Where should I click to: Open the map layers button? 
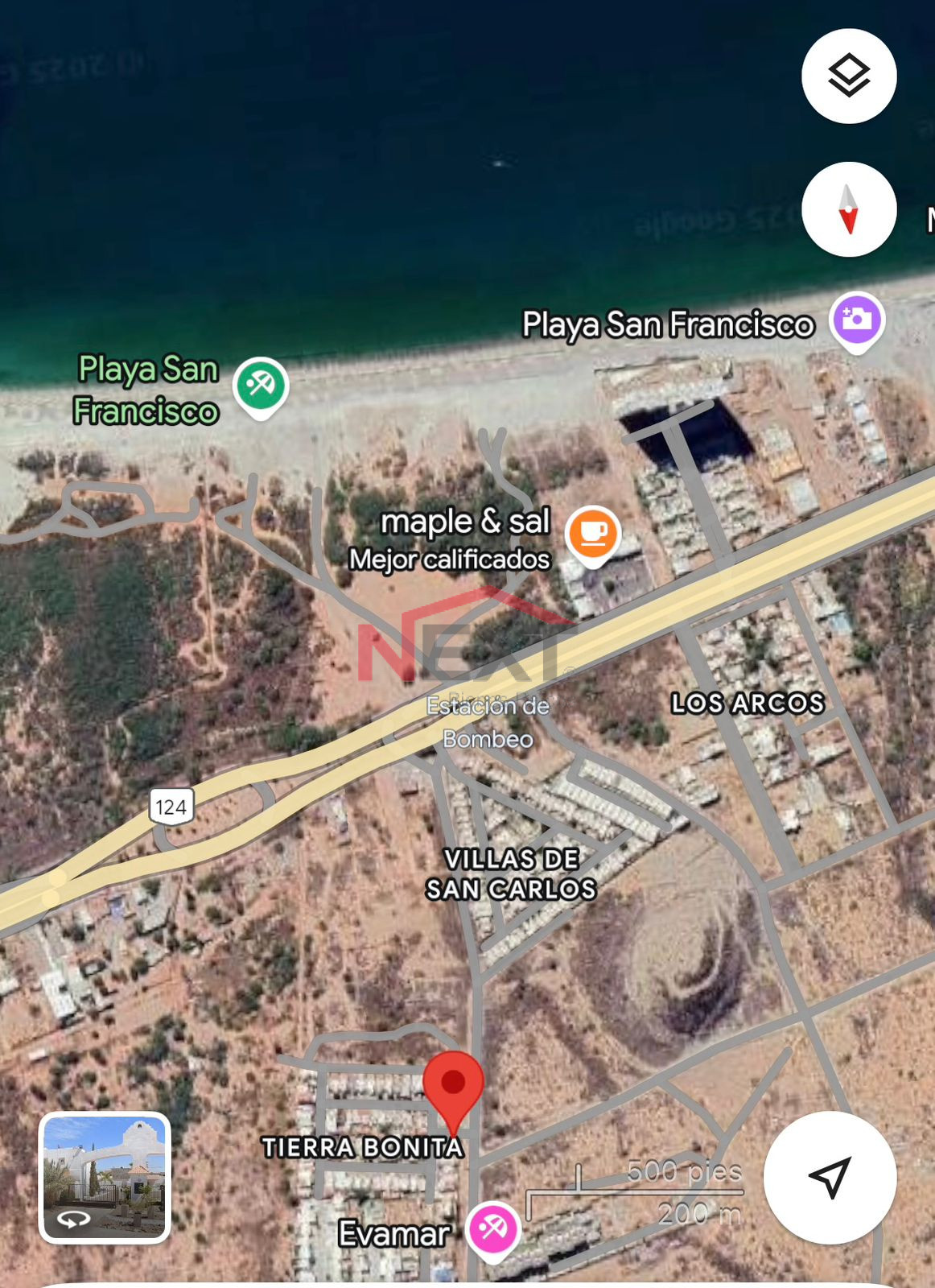(x=849, y=76)
